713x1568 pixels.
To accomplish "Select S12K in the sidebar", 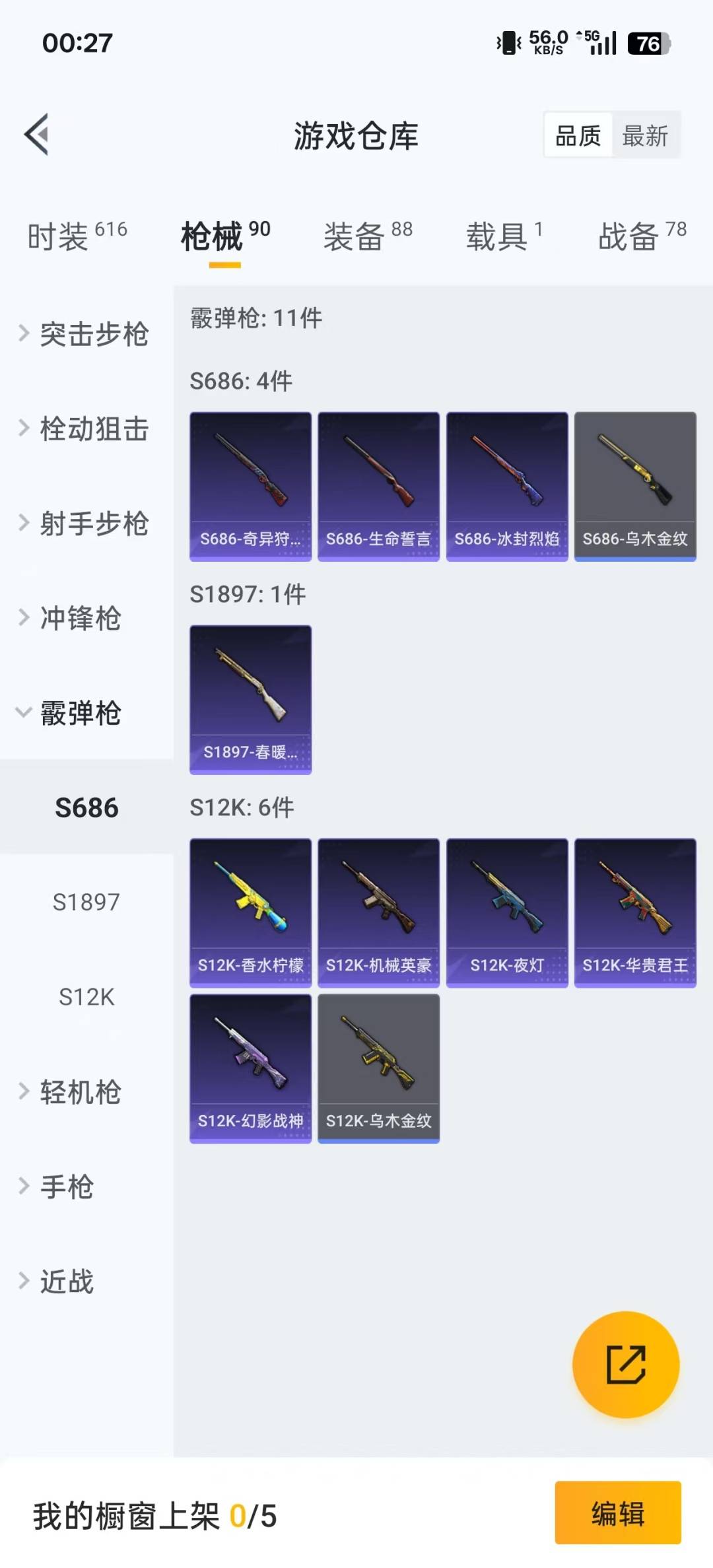I will (x=86, y=997).
